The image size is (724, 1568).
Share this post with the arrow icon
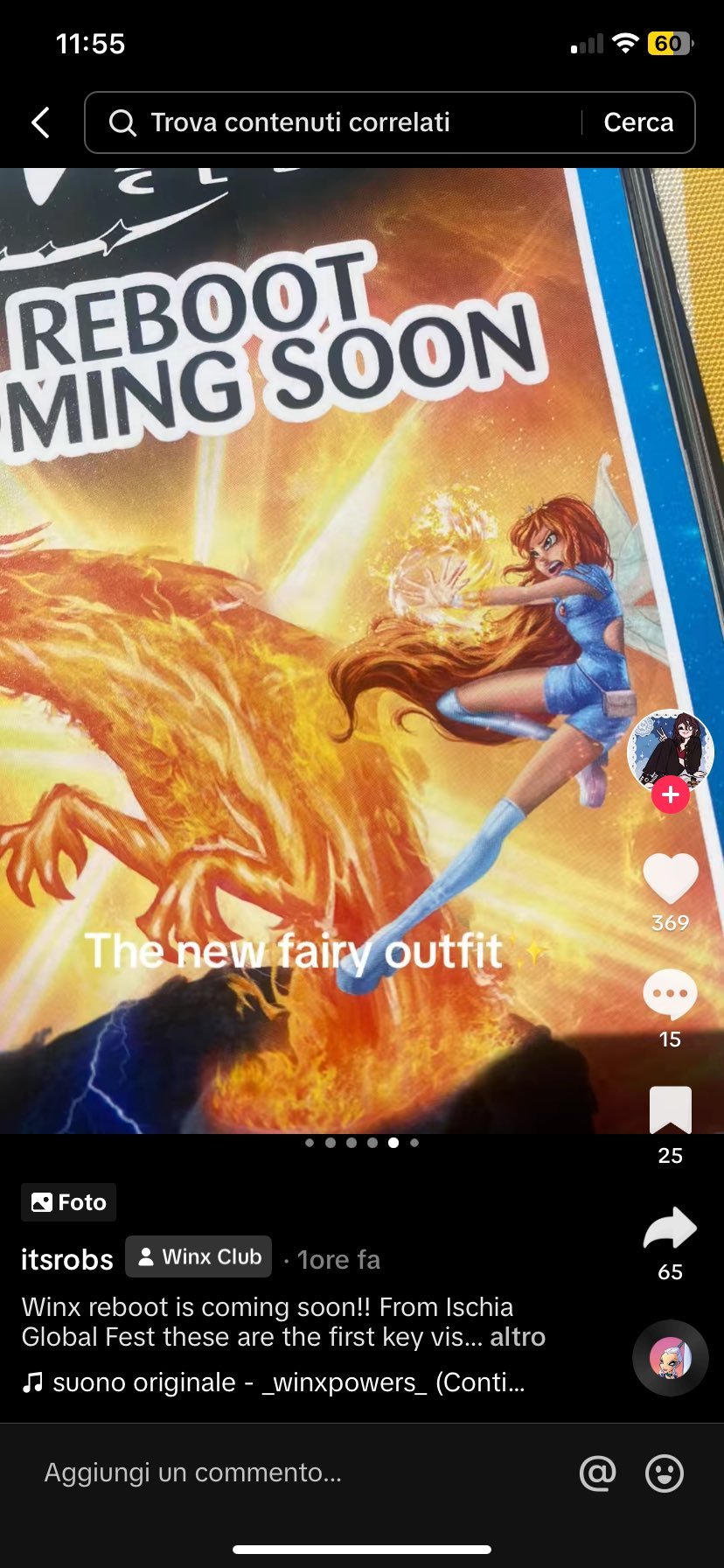click(x=671, y=1228)
